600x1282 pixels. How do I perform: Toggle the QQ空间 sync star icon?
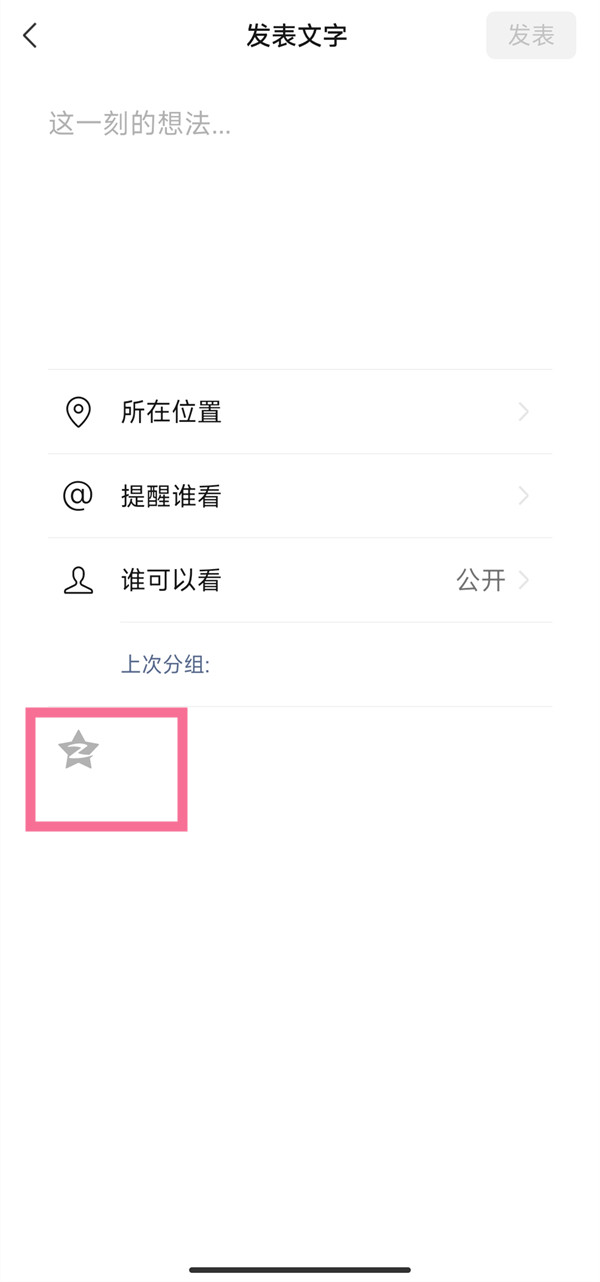click(78, 750)
